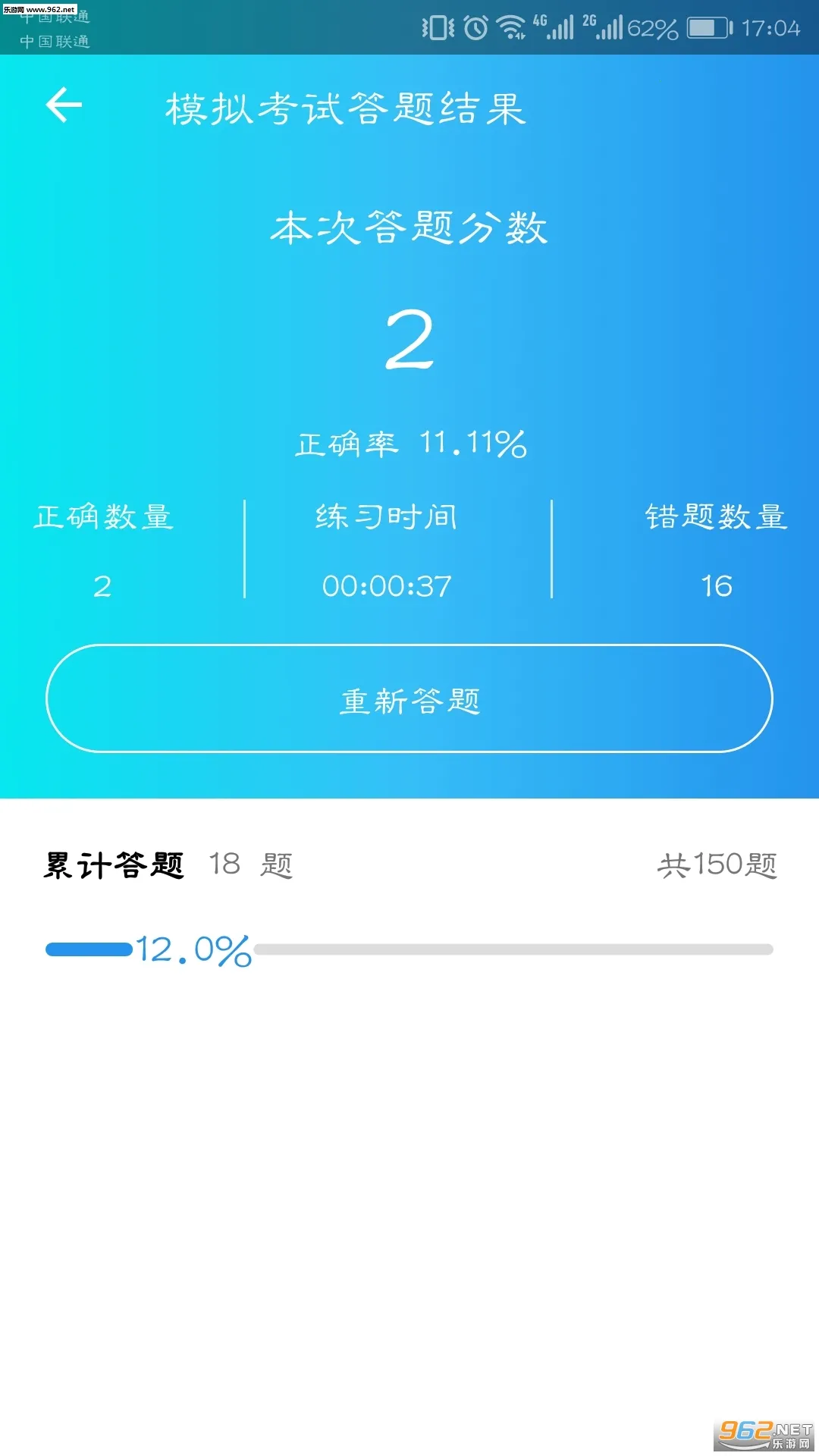Click the back arrow to exit results
This screenshot has width=819, height=1456.
[63, 106]
